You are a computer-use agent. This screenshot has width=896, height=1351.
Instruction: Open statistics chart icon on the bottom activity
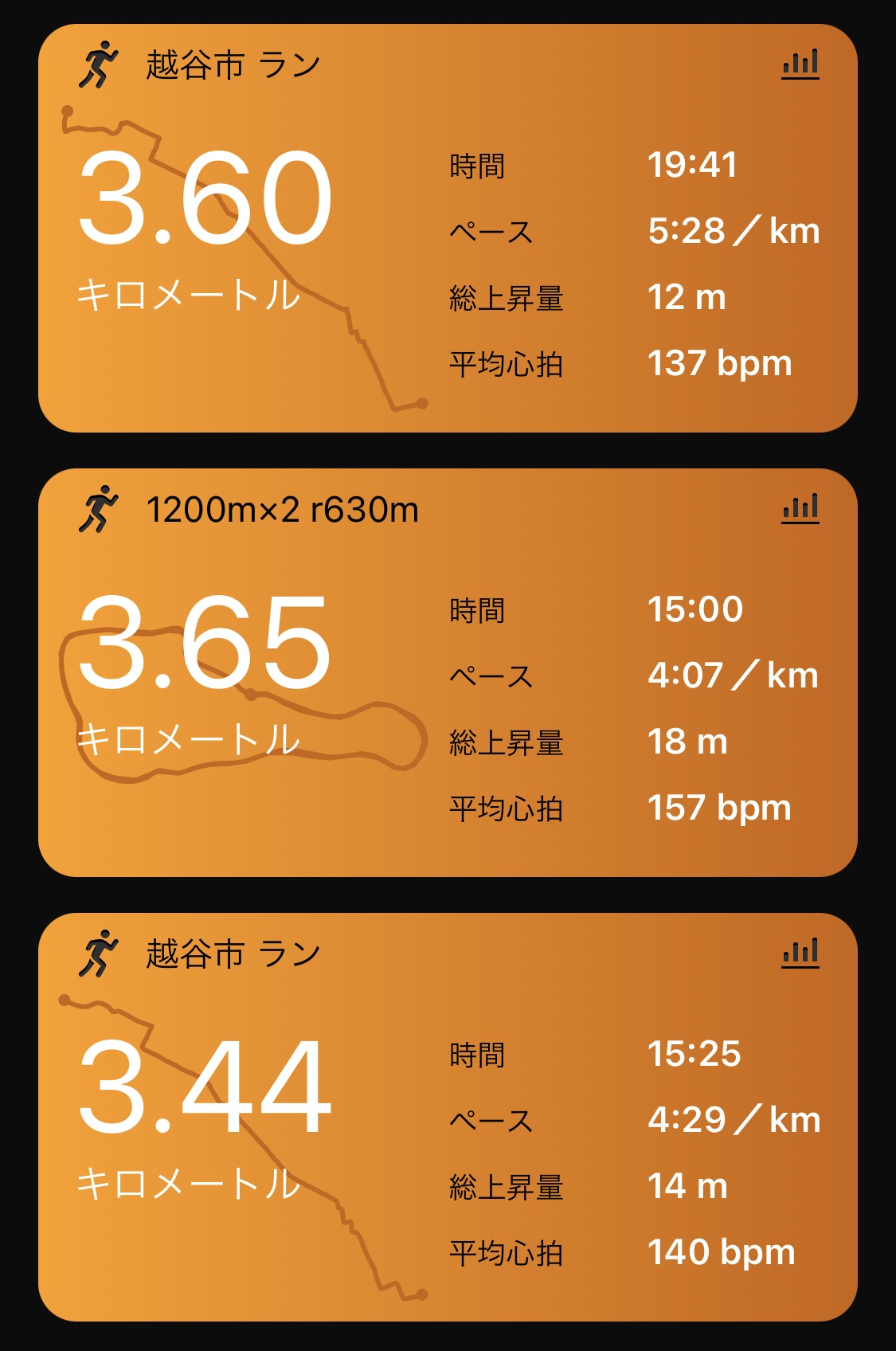(x=800, y=954)
